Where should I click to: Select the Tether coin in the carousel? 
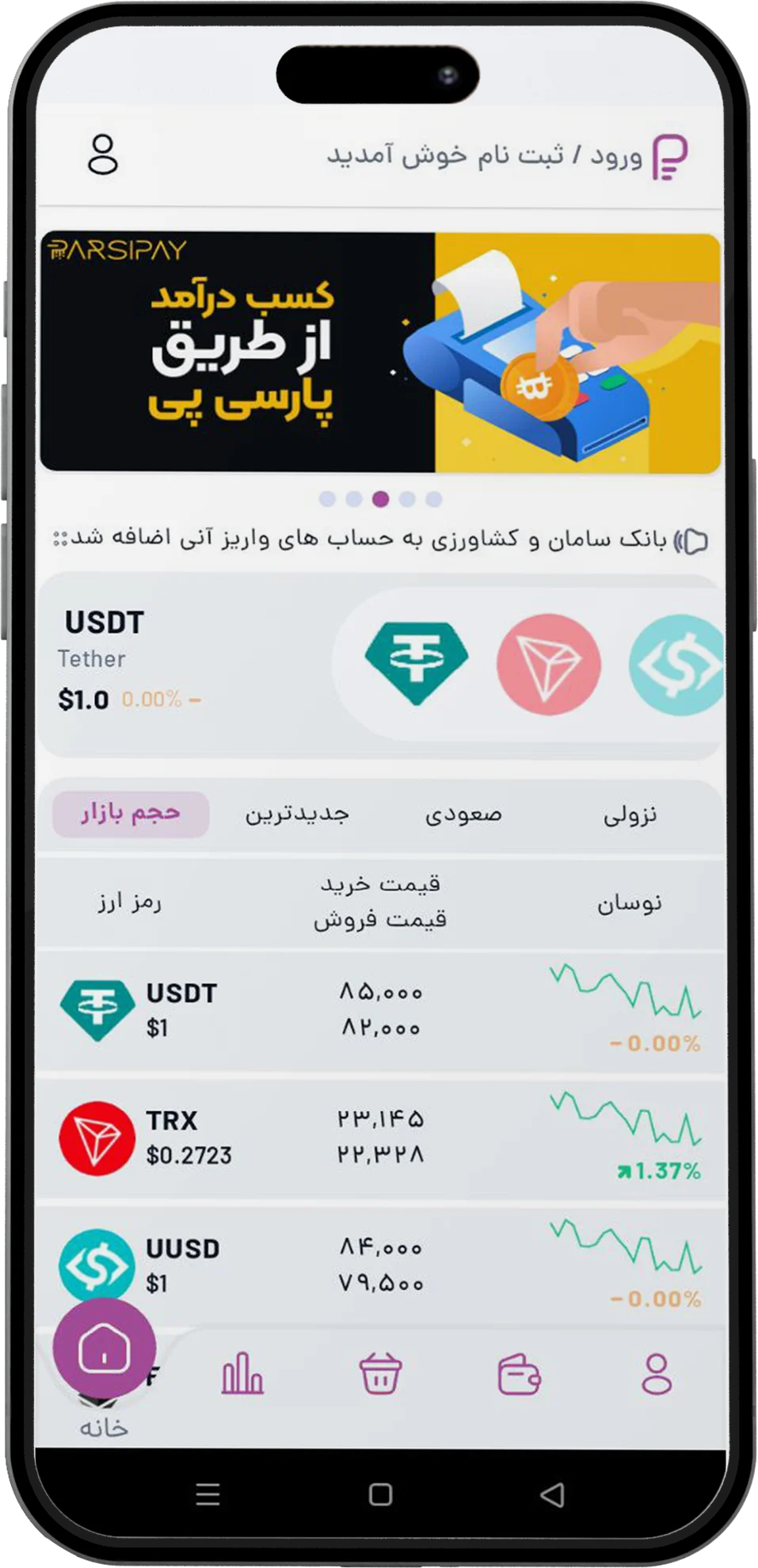[x=416, y=662]
